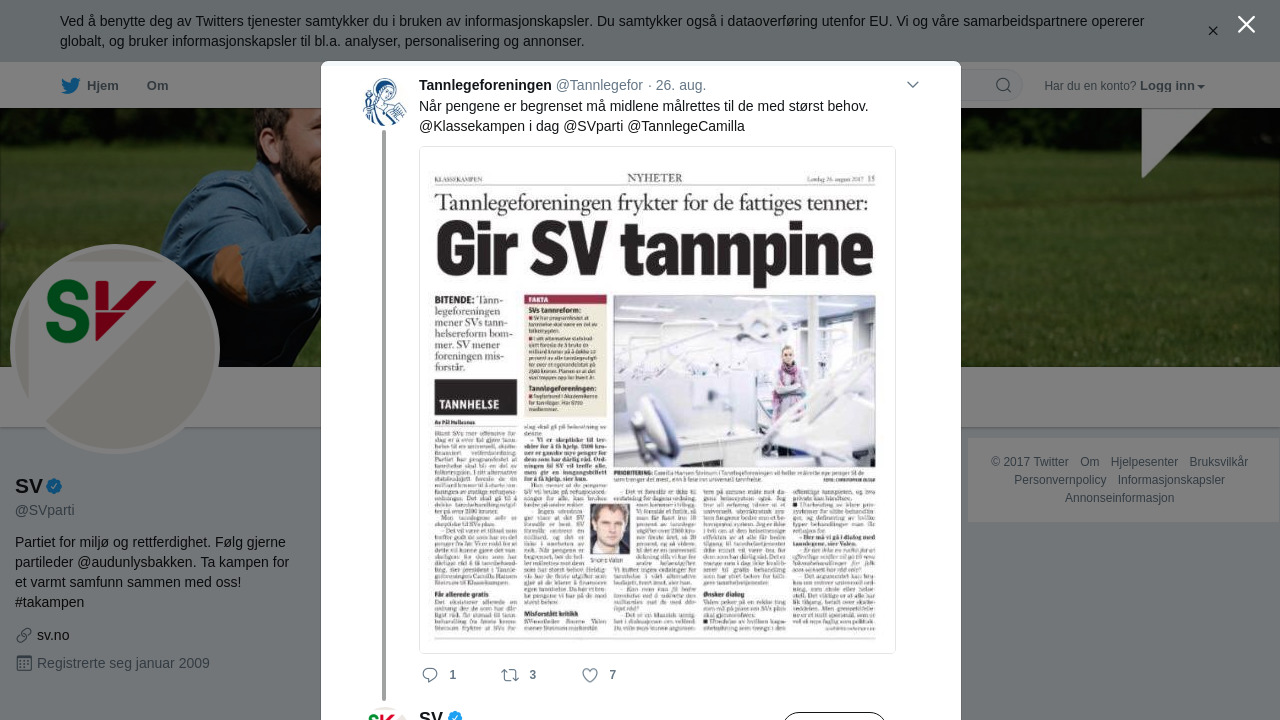This screenshot has height=720, width=1280.
Task: Like Tannlegeforeningen's tweet
Action: point(590,675)
